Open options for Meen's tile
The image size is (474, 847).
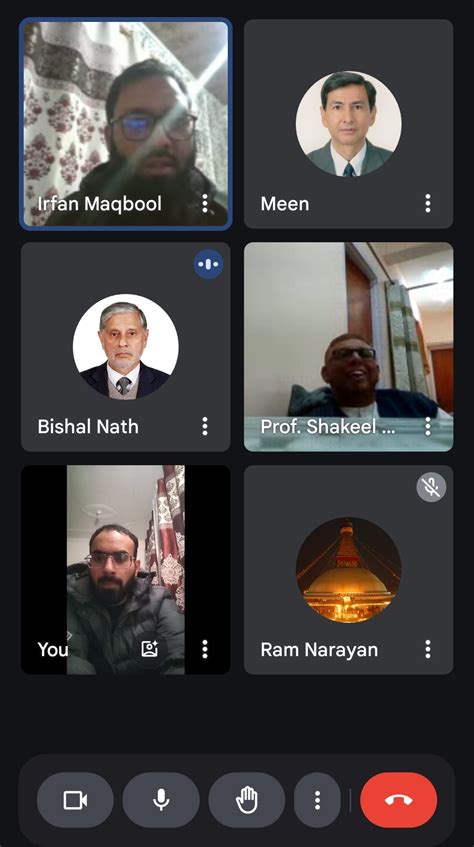[x=428, y=204]
